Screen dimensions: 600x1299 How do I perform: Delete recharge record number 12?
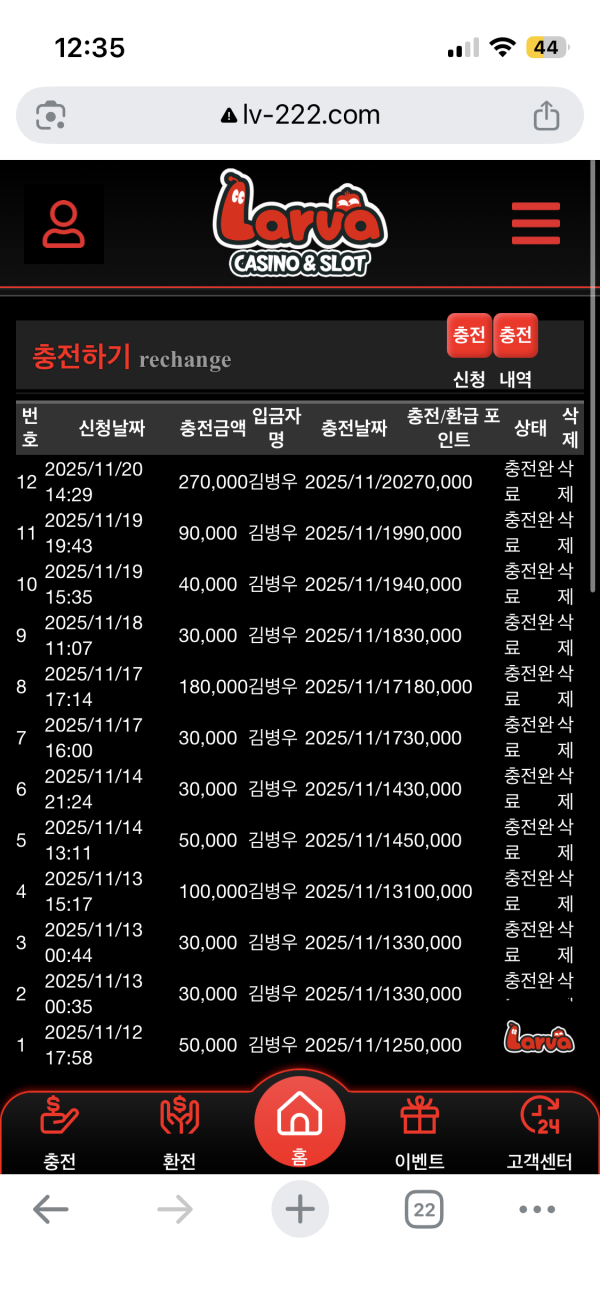coord(566,481)
